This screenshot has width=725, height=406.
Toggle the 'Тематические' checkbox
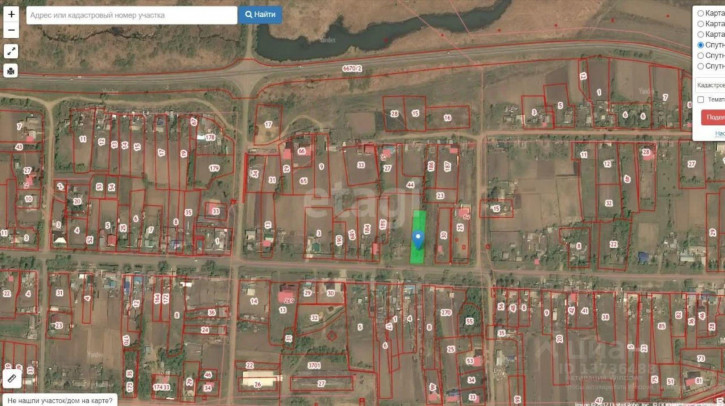click(701, 100)
